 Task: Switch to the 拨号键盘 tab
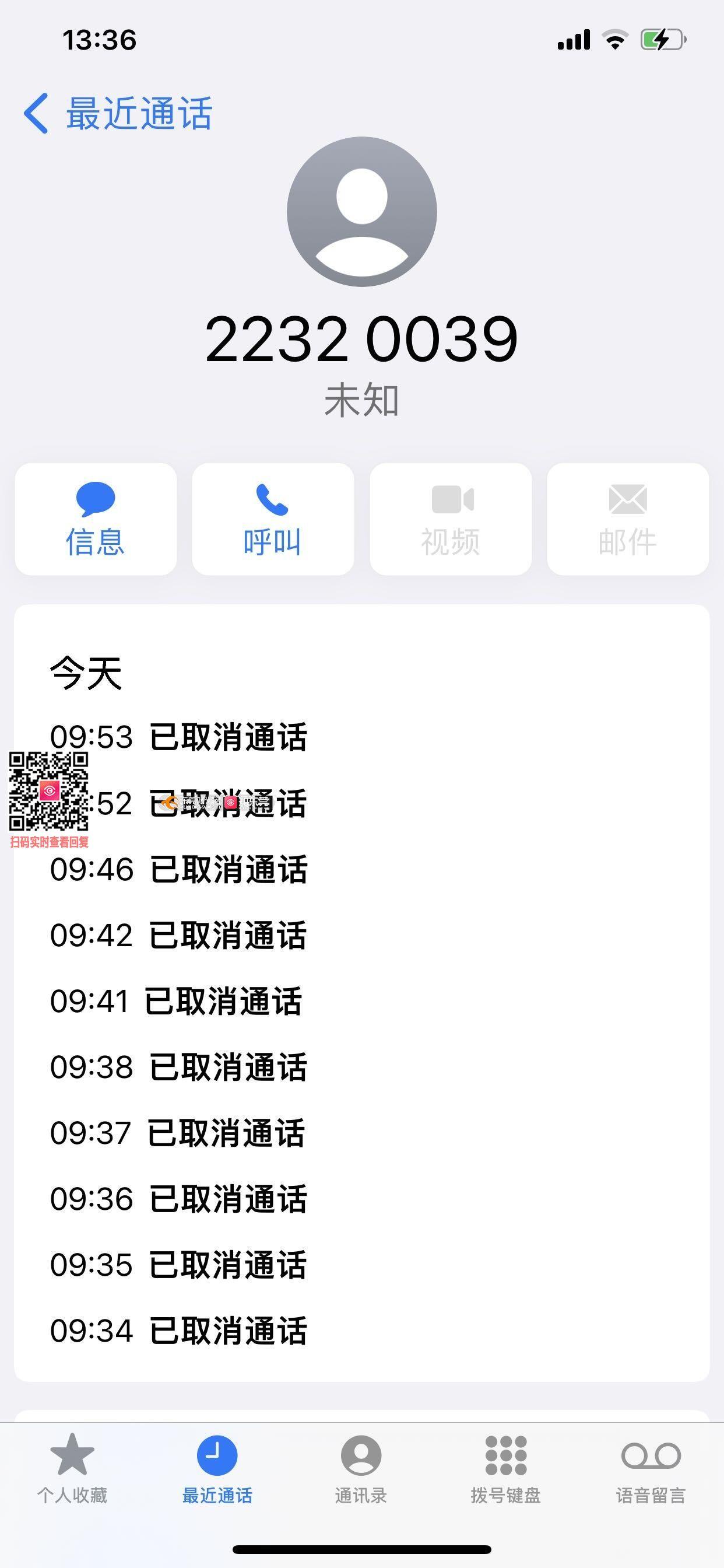click(505, 1468)
